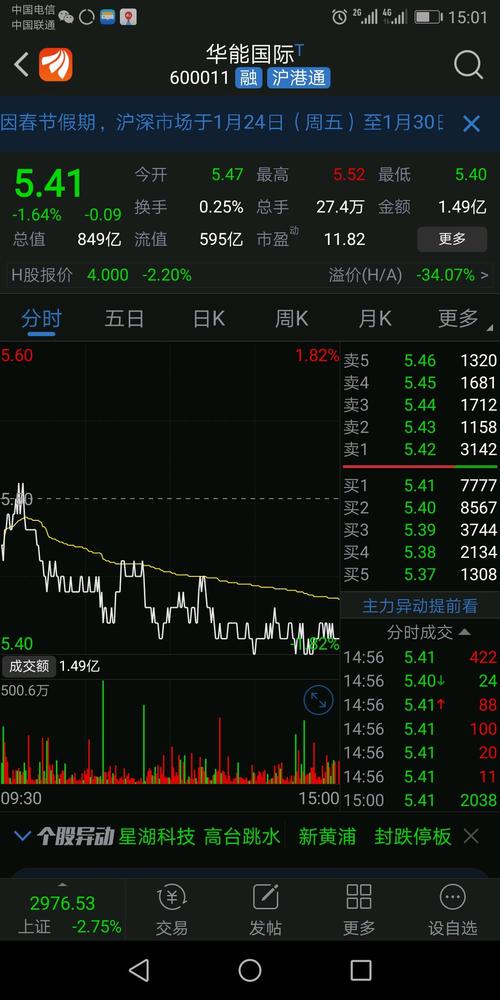Tap the 更多 button beside 市盈
500x1000 pixels.
click(452, 239)
